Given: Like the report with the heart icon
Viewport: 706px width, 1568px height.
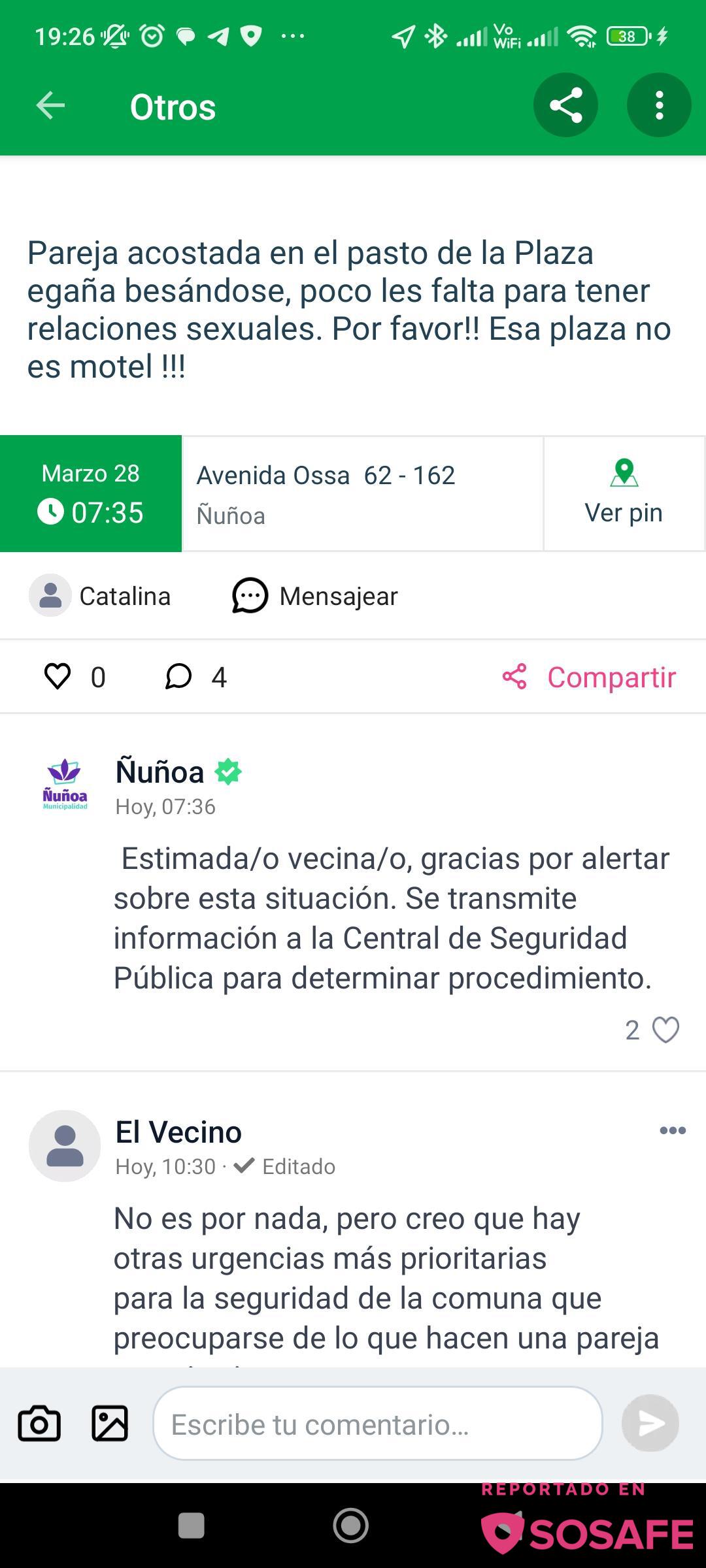Looking at the screenshot, I should [x=57, y=677].
